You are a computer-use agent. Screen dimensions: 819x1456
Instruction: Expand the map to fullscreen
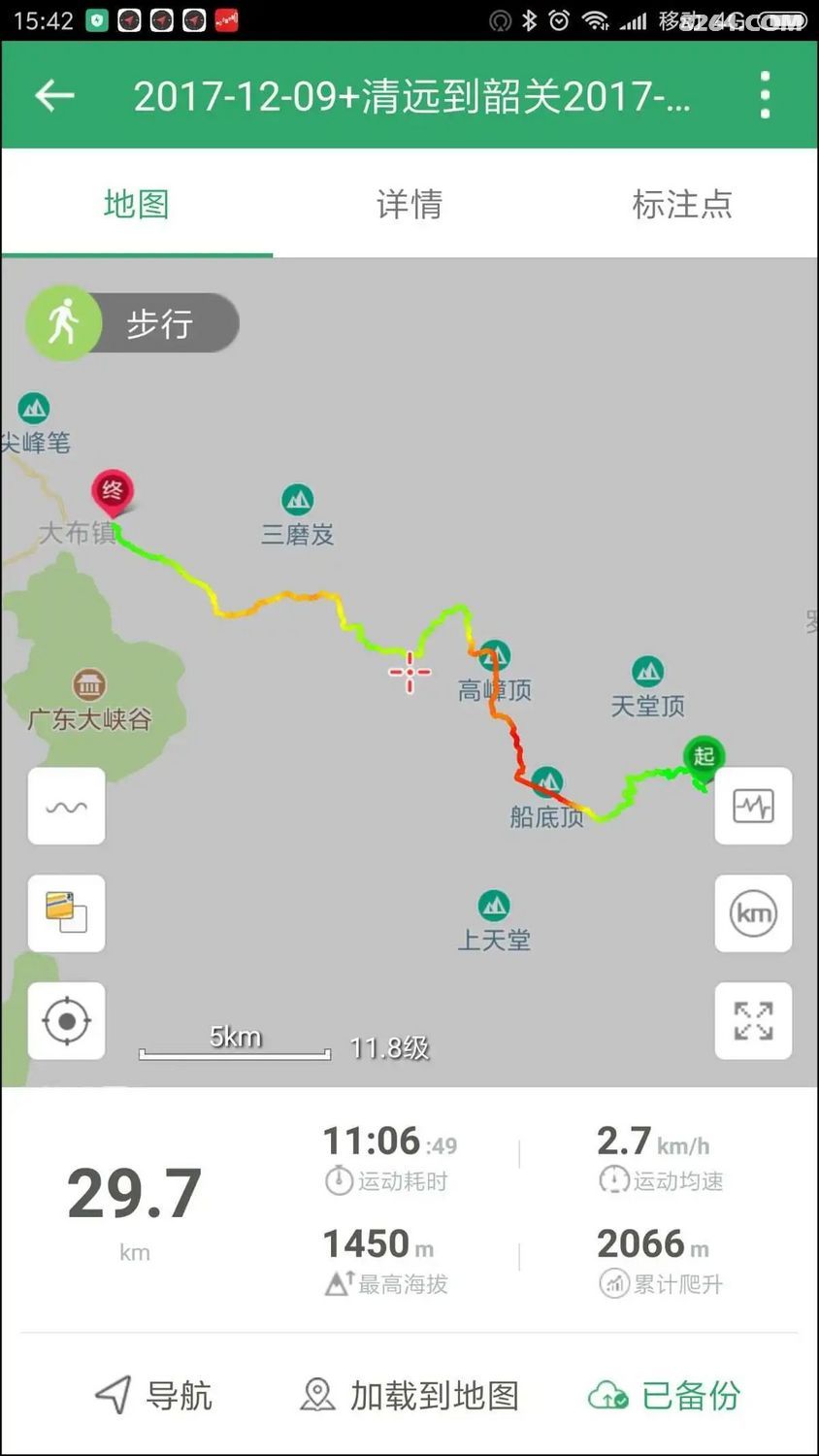[753, 1020]
